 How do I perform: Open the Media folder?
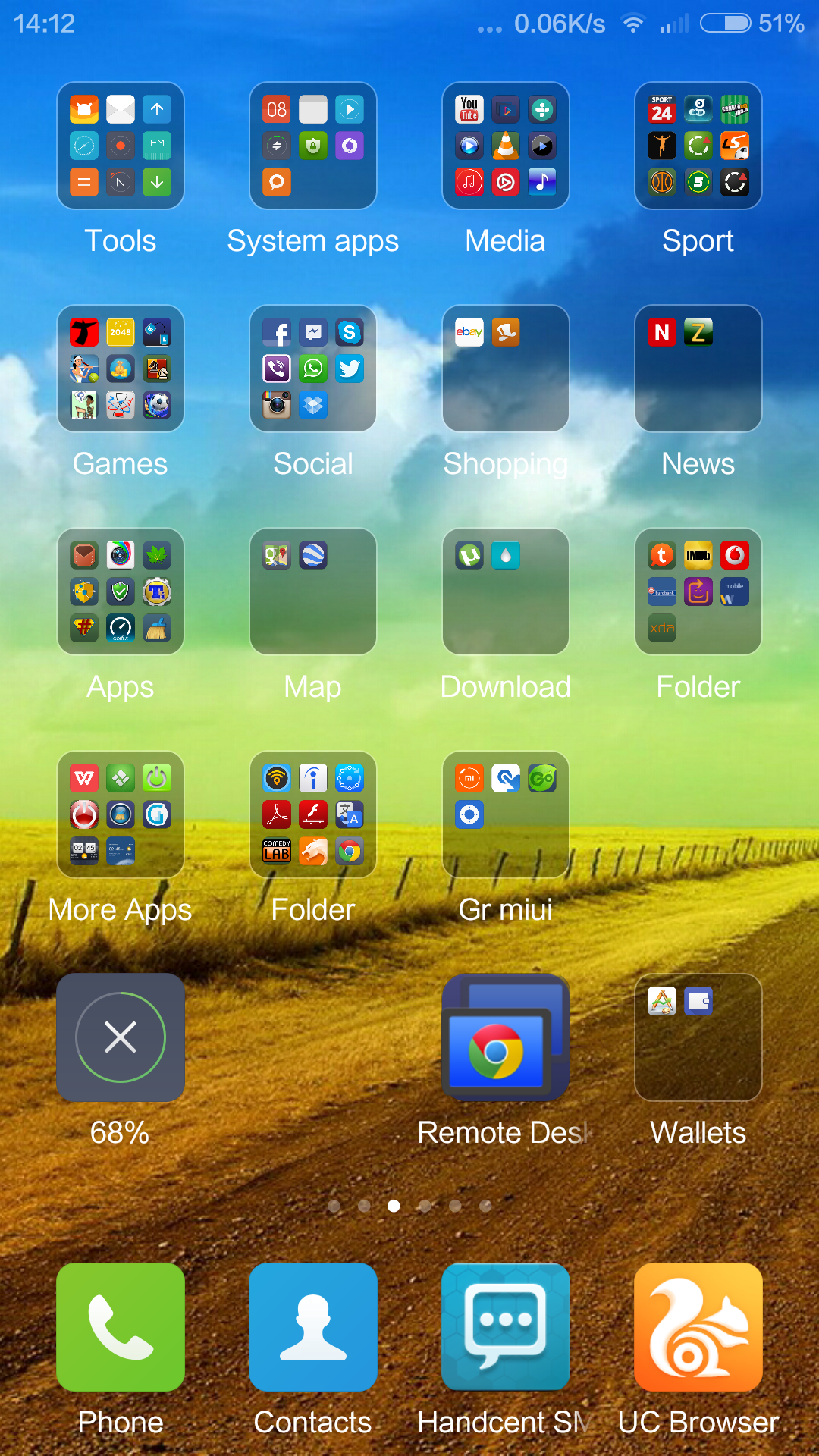pyautogui.click(x=506, y=146)
